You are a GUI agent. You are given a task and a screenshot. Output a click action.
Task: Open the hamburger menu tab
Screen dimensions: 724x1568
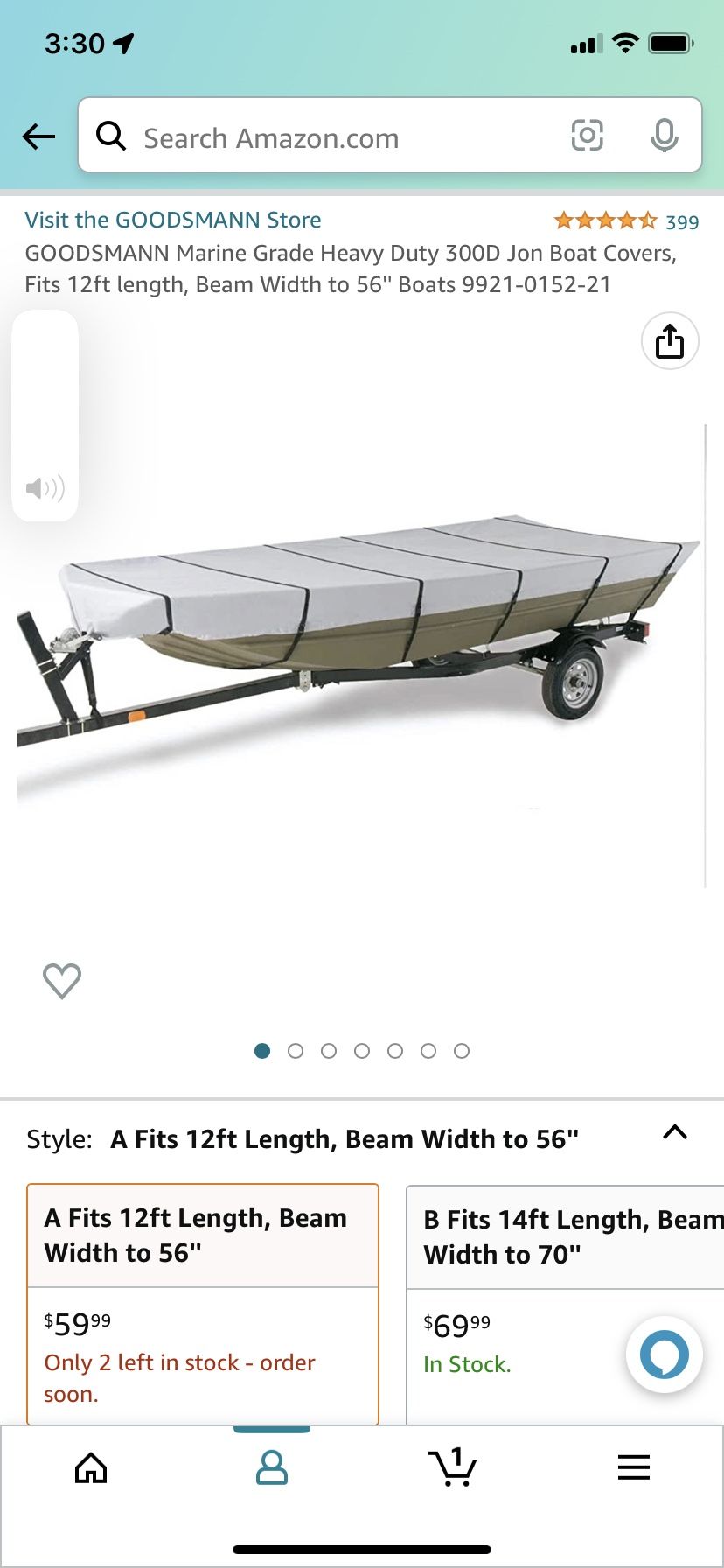[633, 1467]
